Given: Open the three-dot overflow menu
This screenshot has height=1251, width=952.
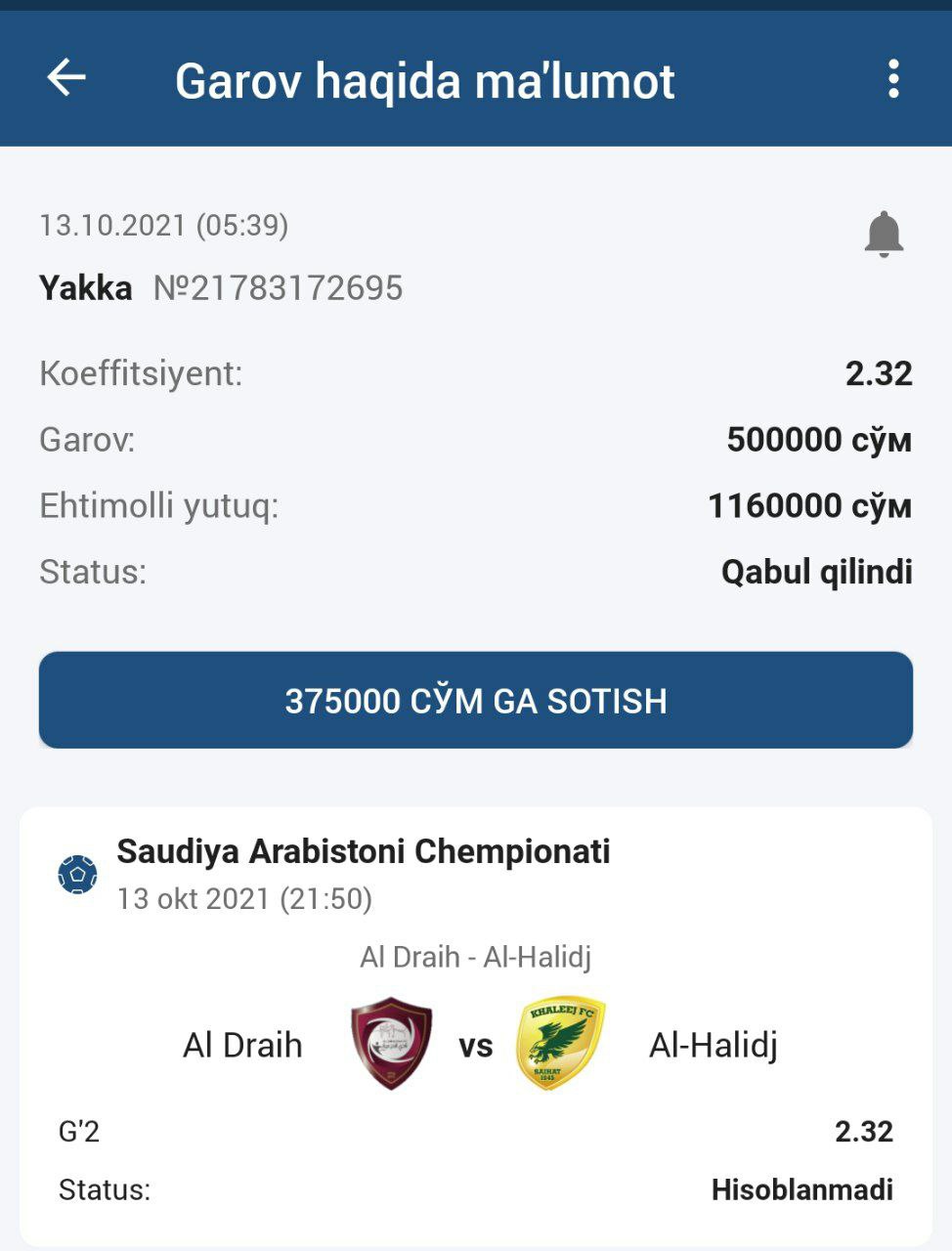Looking at the screenshot, I should coord(892,78).
